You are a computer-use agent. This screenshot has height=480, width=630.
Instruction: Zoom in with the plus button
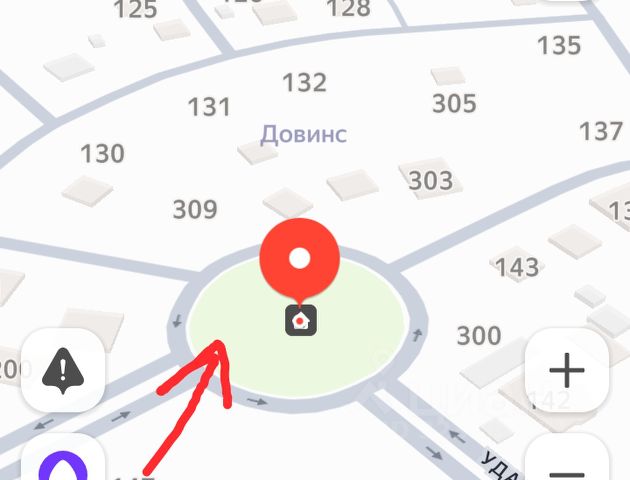coord(567,371)
